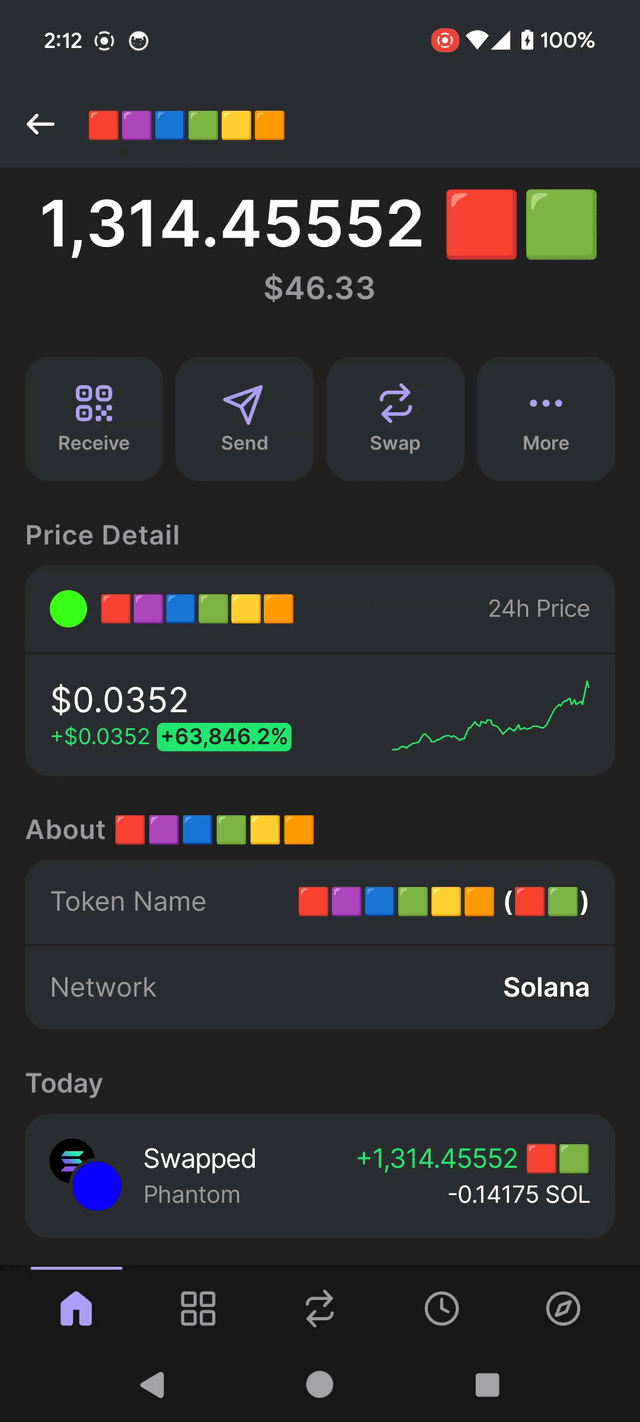The image size is (640, 1422).
Task: Tap the Send button
Action: click(244, 419)
